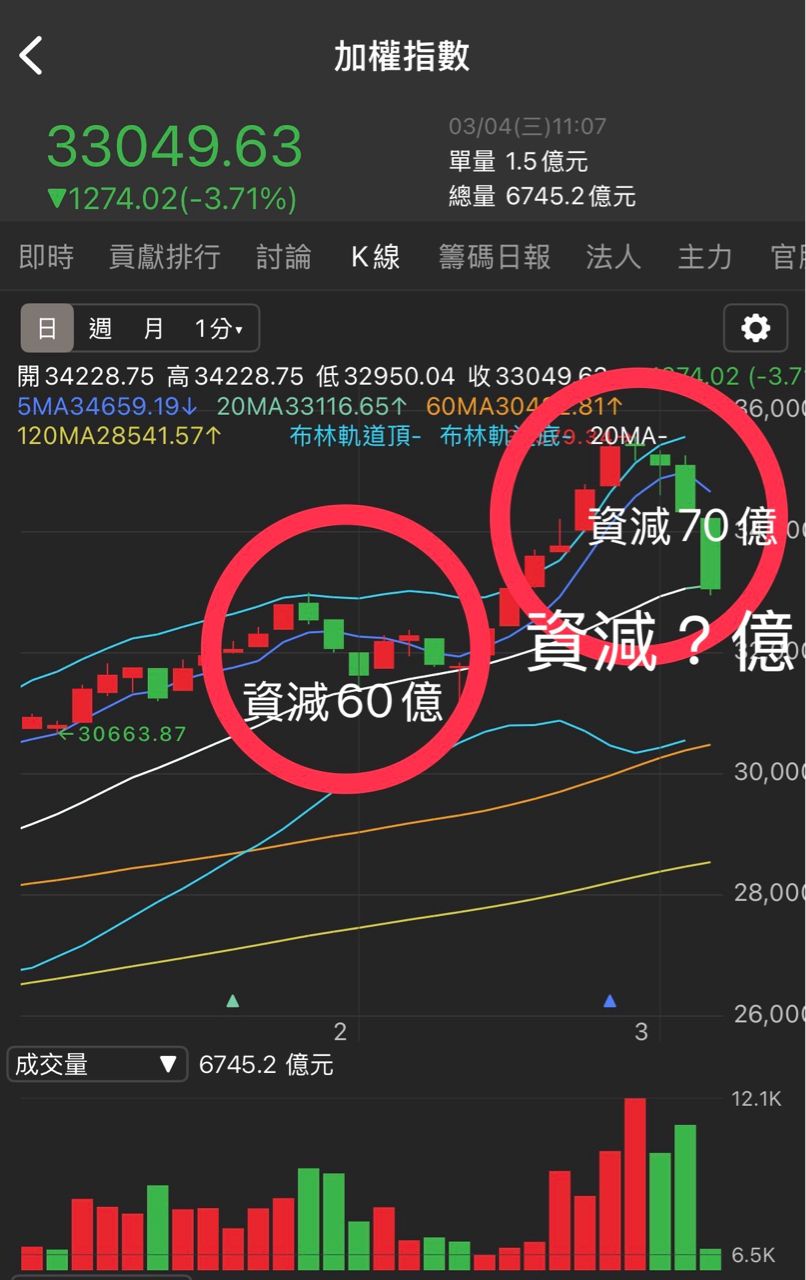Open chart settings gear
The height and width of the screenshot is (1280, 806).
pyautogui.click(x=755, y=328)
